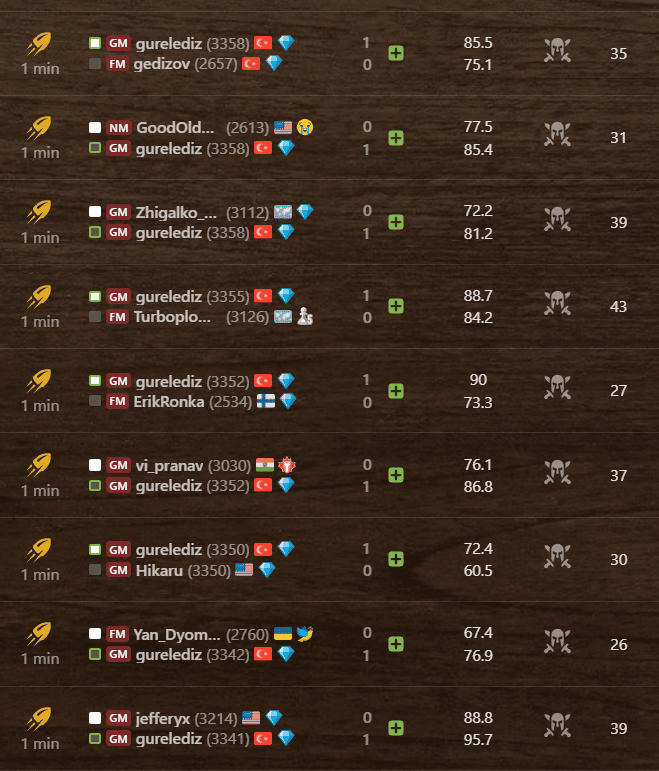Image resolution: width=659 pixels, height=771 pixels.
Task: Open Hikaru's player profile
Action: [156, 570]
